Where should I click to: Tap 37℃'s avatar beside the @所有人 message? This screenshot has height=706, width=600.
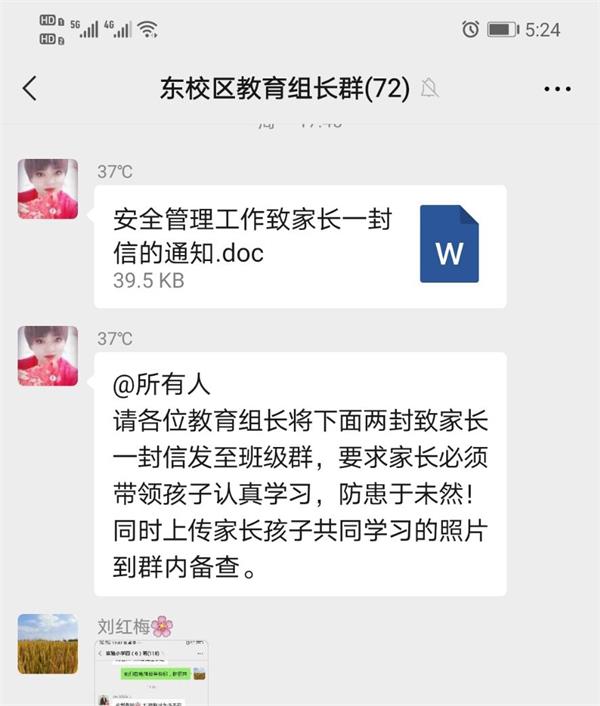(48, 356)
